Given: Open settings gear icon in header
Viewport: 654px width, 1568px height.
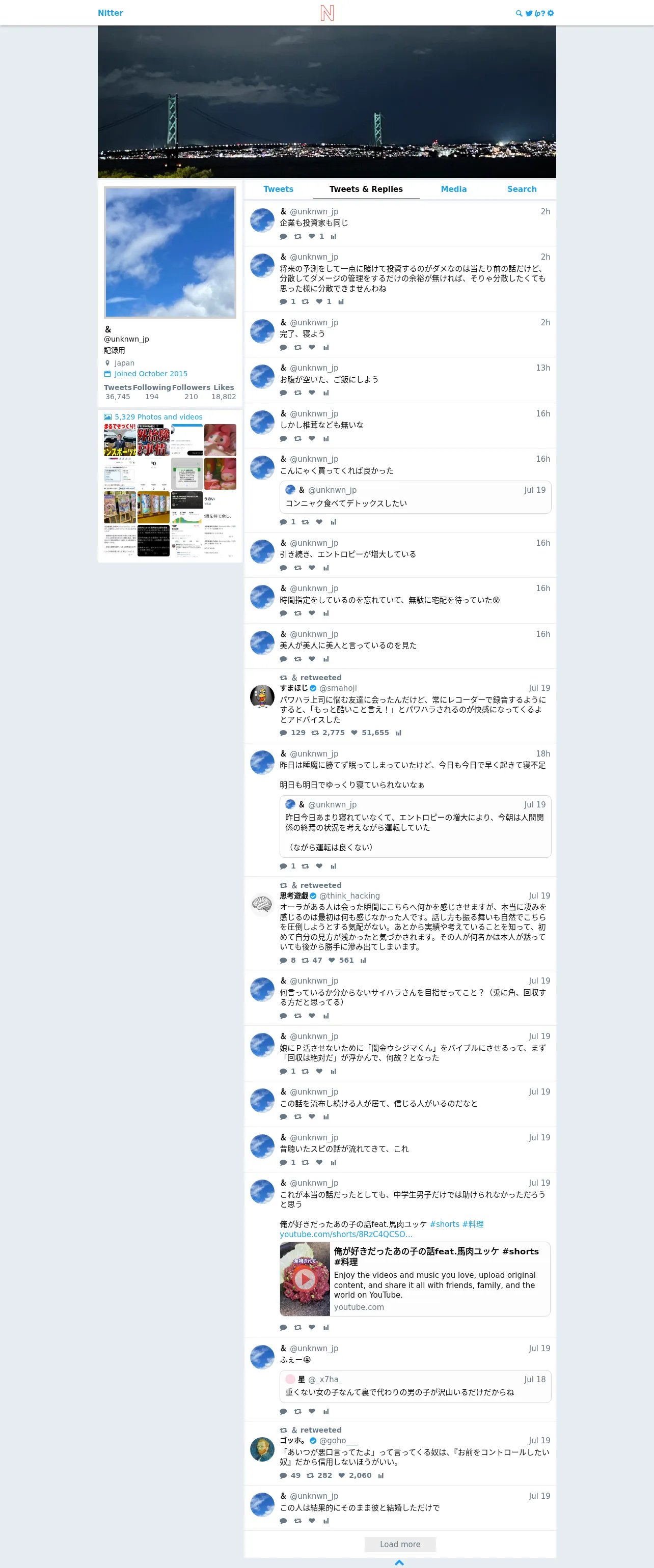Looking at the screenshot, I should pyautogui.click(x=551, y=13).
